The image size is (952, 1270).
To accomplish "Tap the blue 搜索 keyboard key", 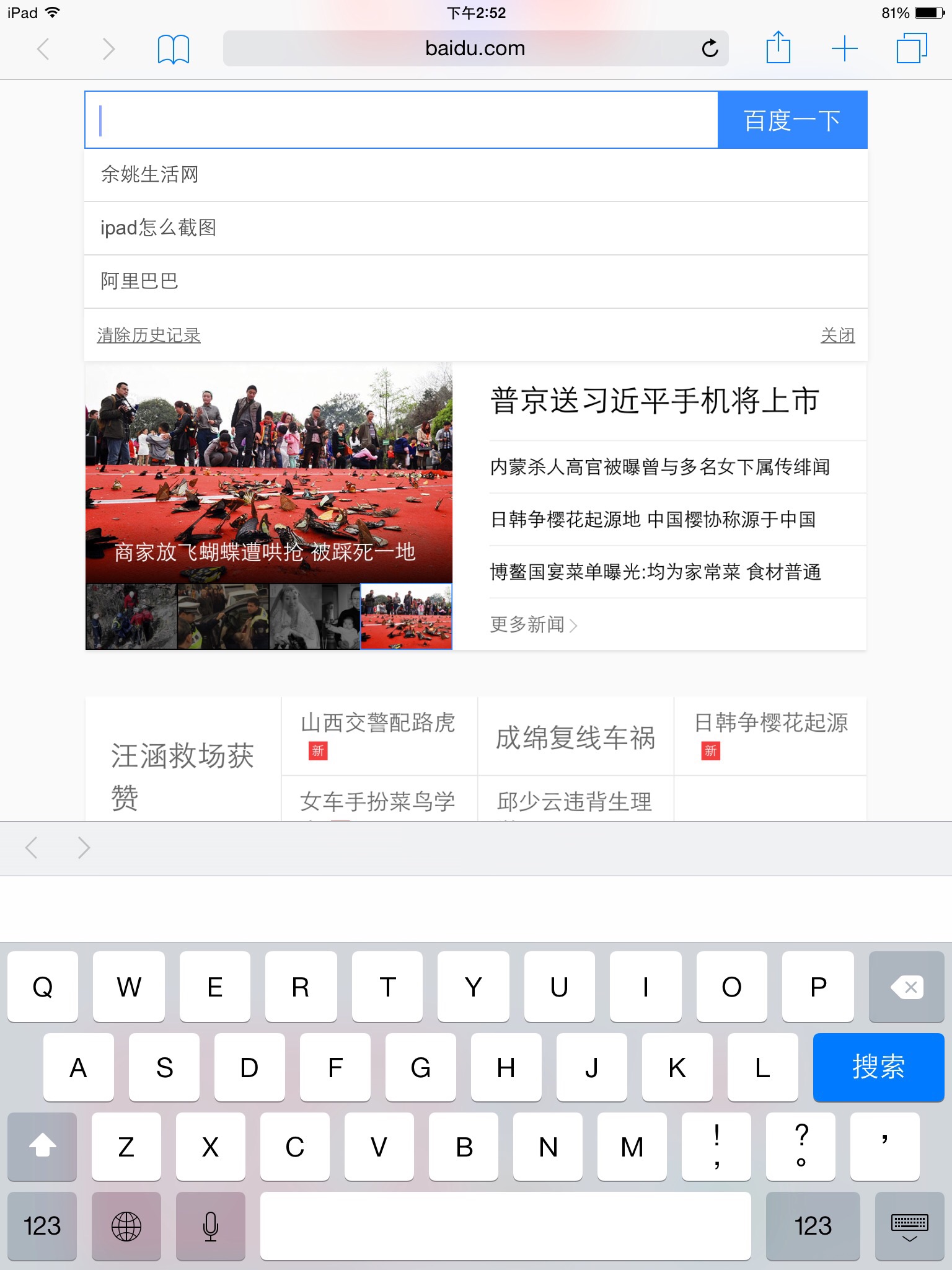I will pos(878,1067).
